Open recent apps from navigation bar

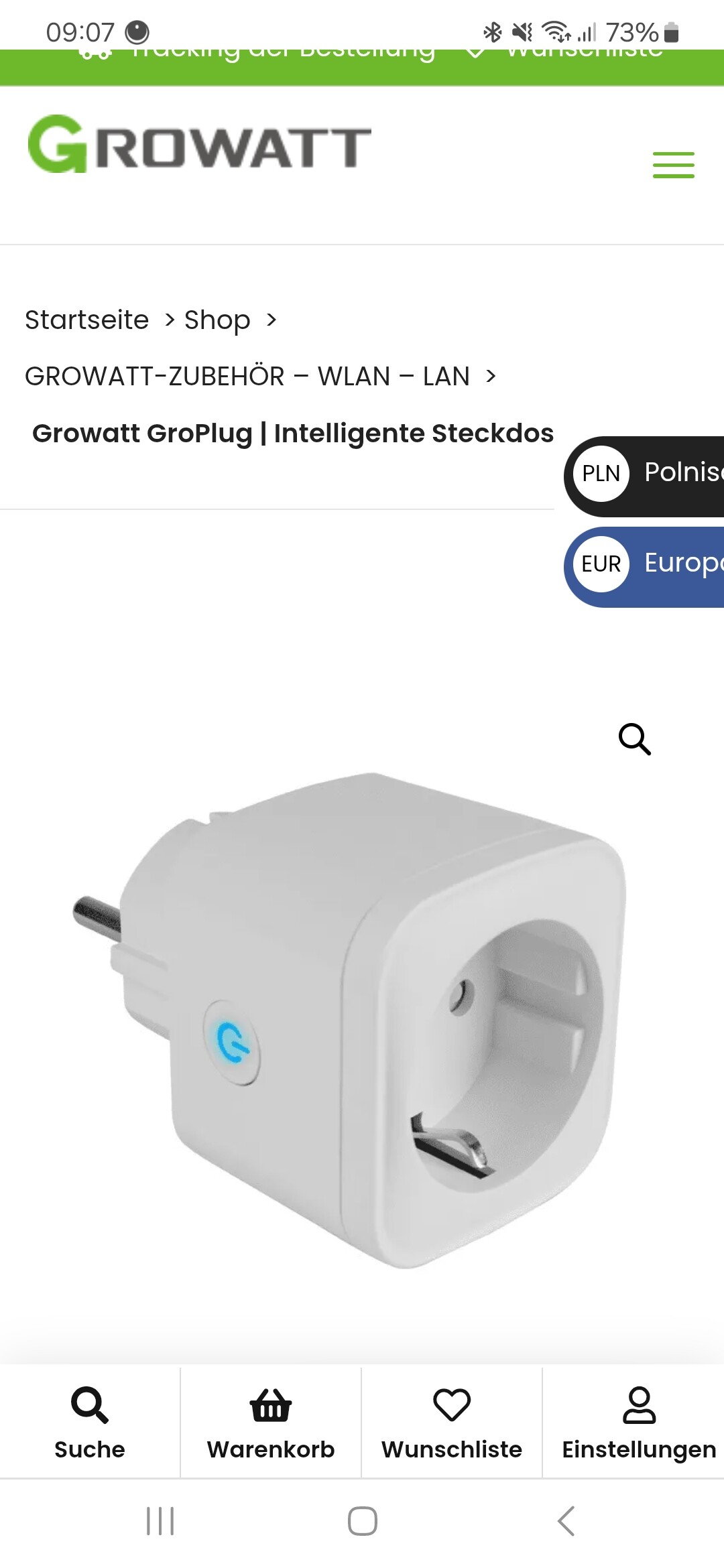pyautogui.click(x=160, y=1521)
